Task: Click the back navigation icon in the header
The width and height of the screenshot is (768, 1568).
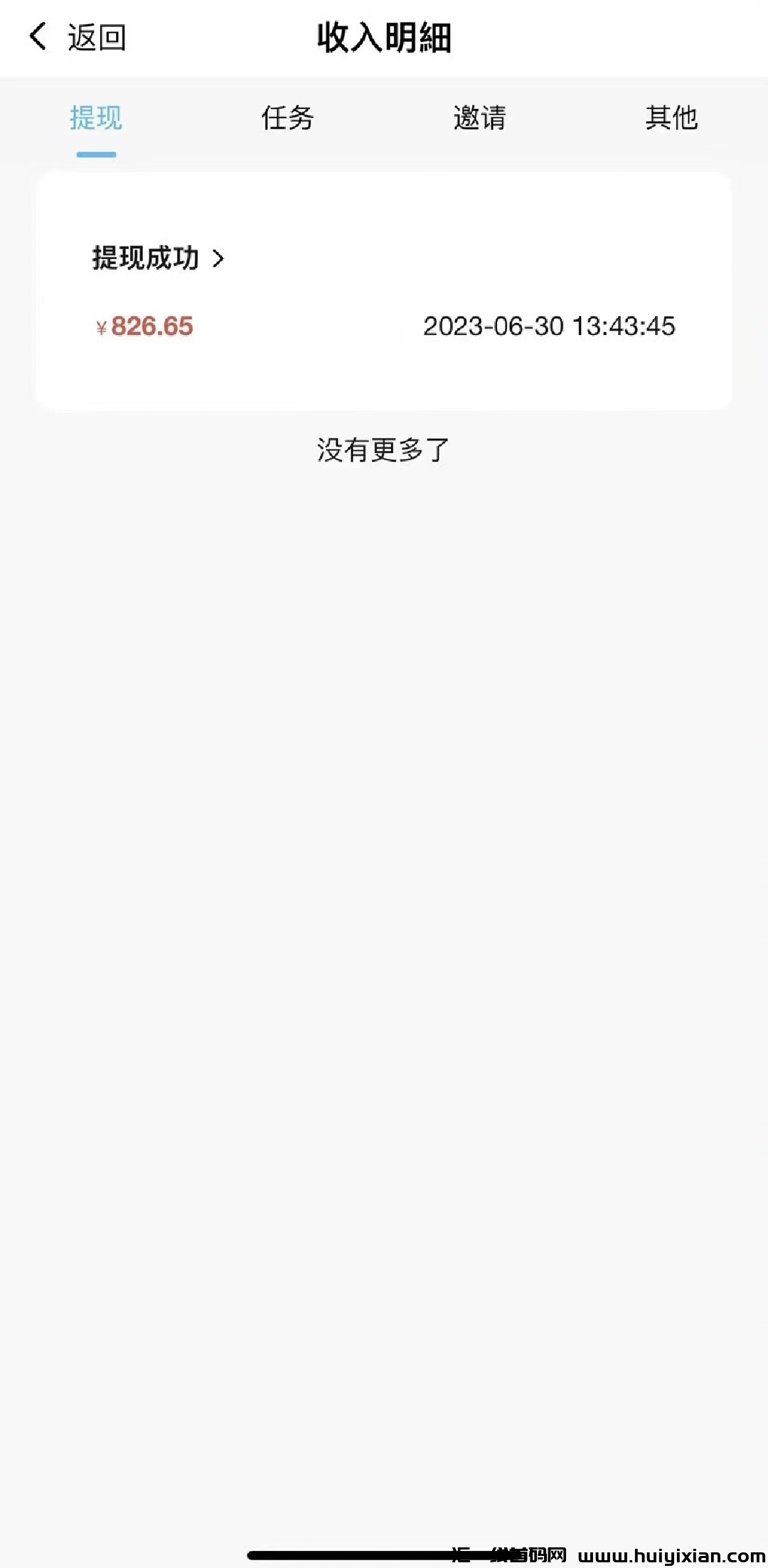Action: [x=37, y=37]
